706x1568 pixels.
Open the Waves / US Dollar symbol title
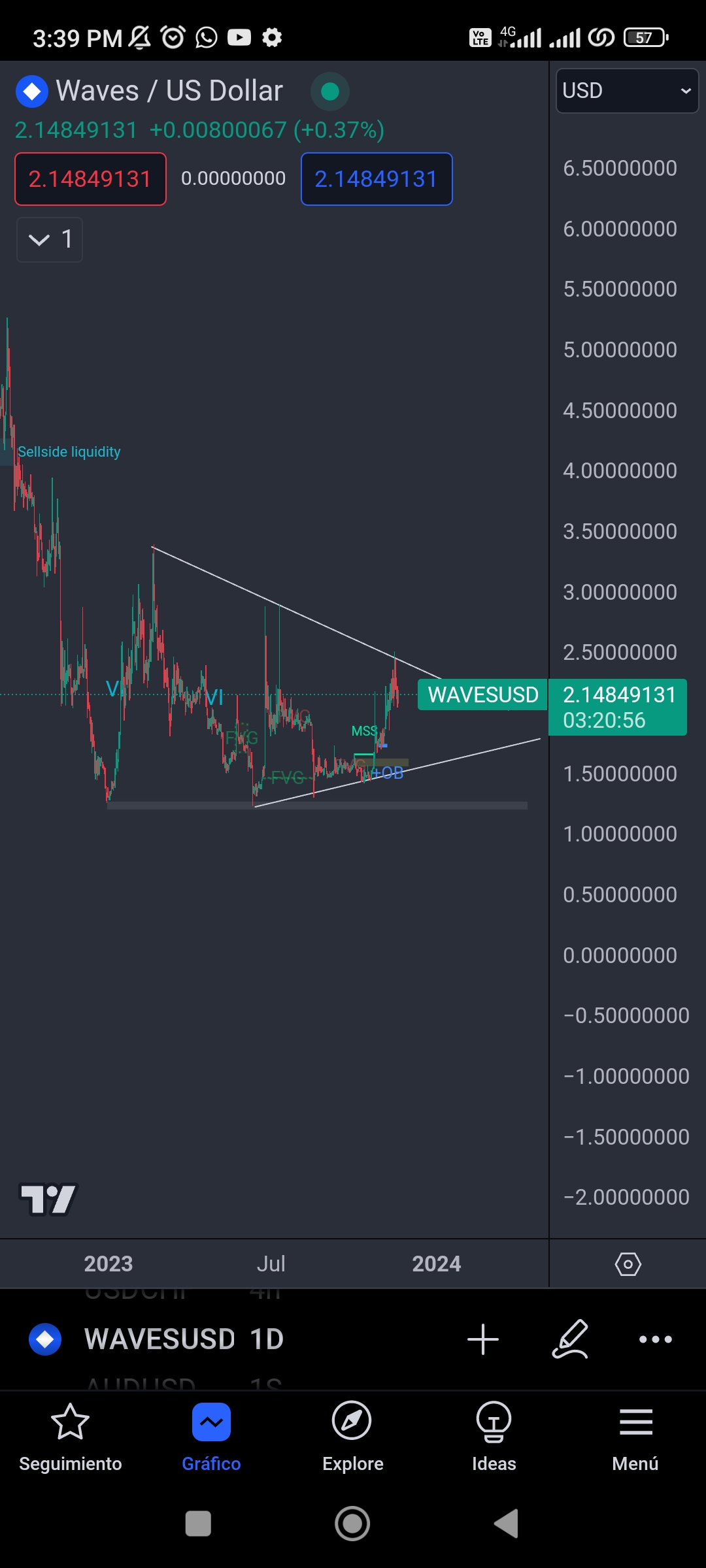(169, 91)
